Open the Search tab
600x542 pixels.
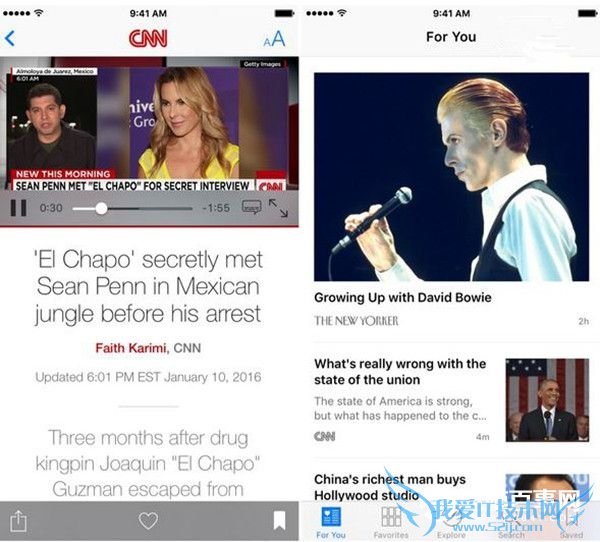pyautogui.click(x=511, y=522)
